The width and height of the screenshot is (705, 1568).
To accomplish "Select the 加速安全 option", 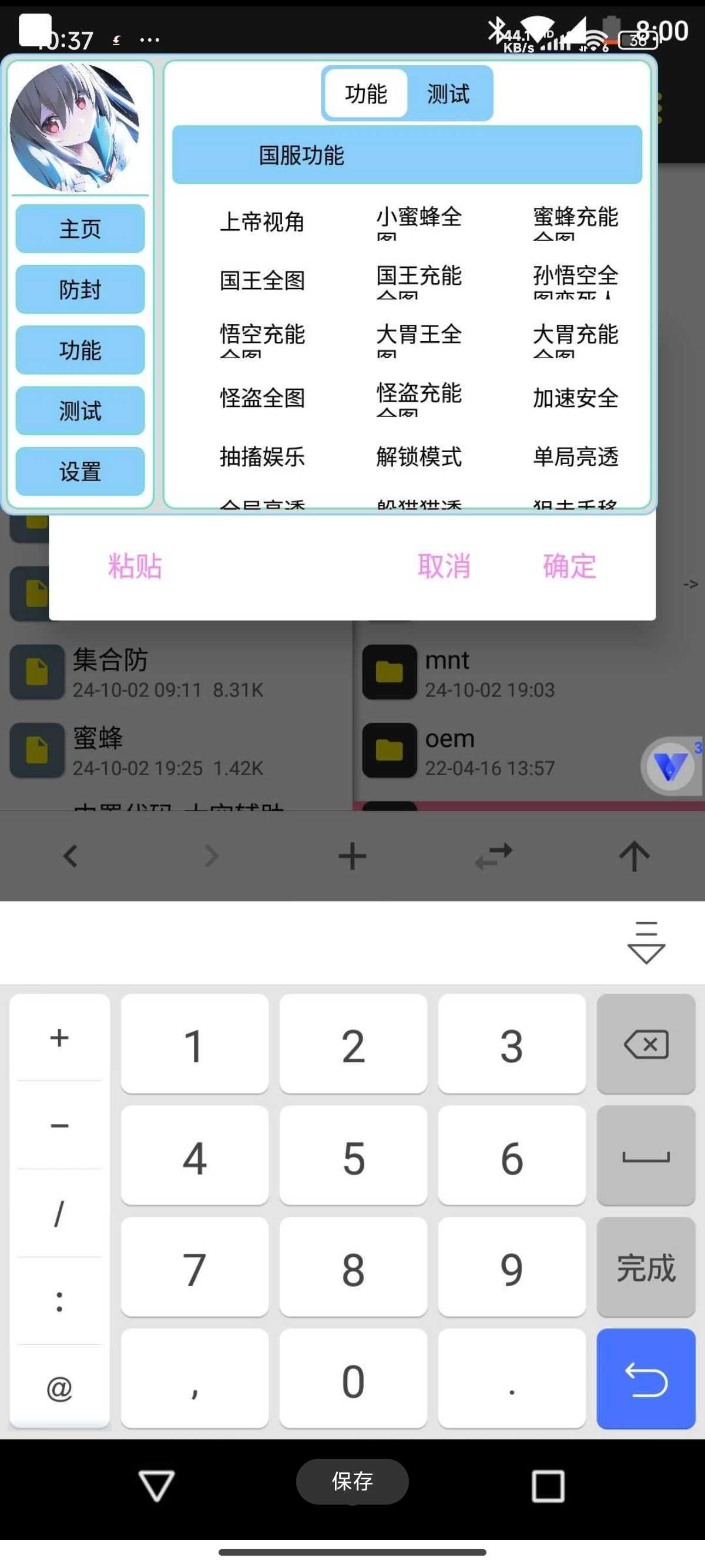I will click(575, 398).
